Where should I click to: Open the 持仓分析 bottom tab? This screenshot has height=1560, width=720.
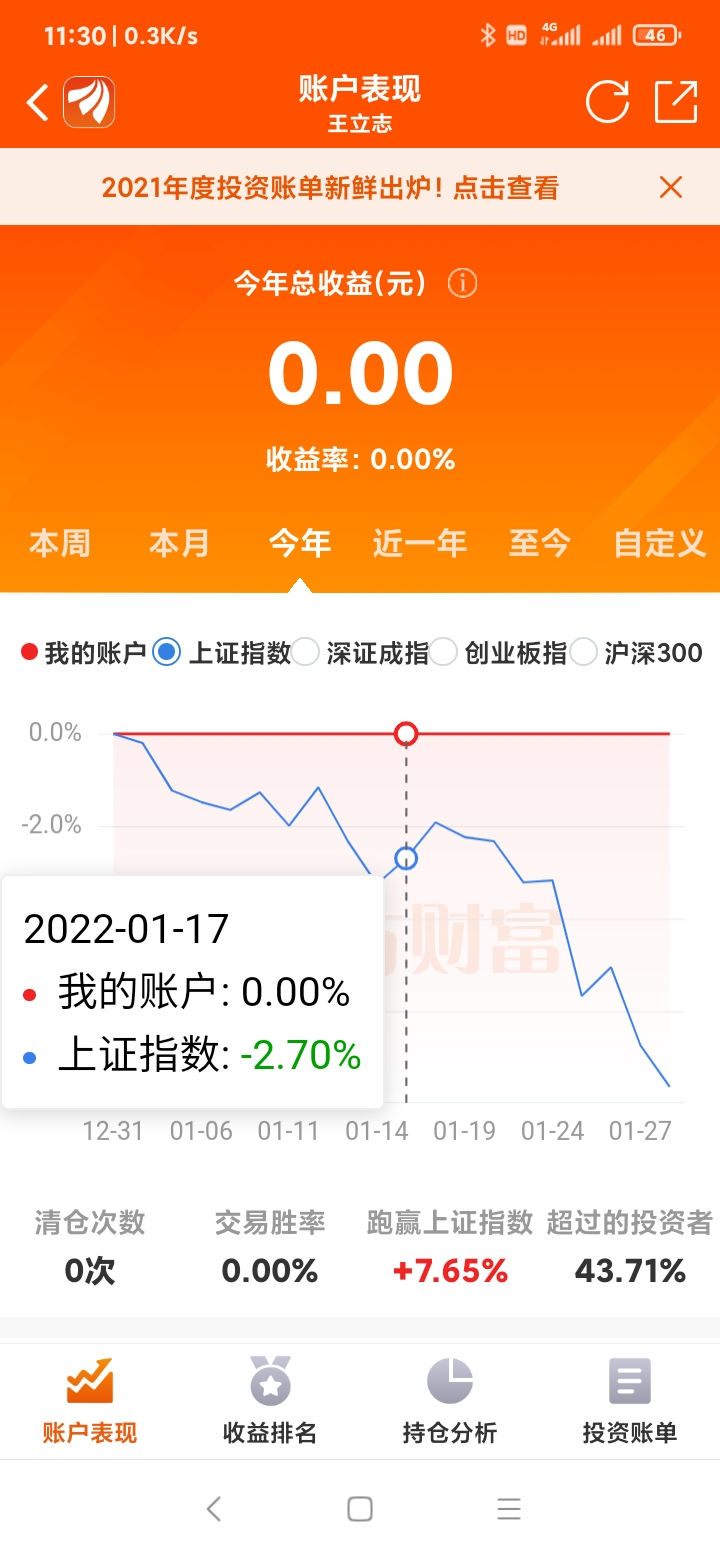pyautogui.click(x=450, y=1402)
